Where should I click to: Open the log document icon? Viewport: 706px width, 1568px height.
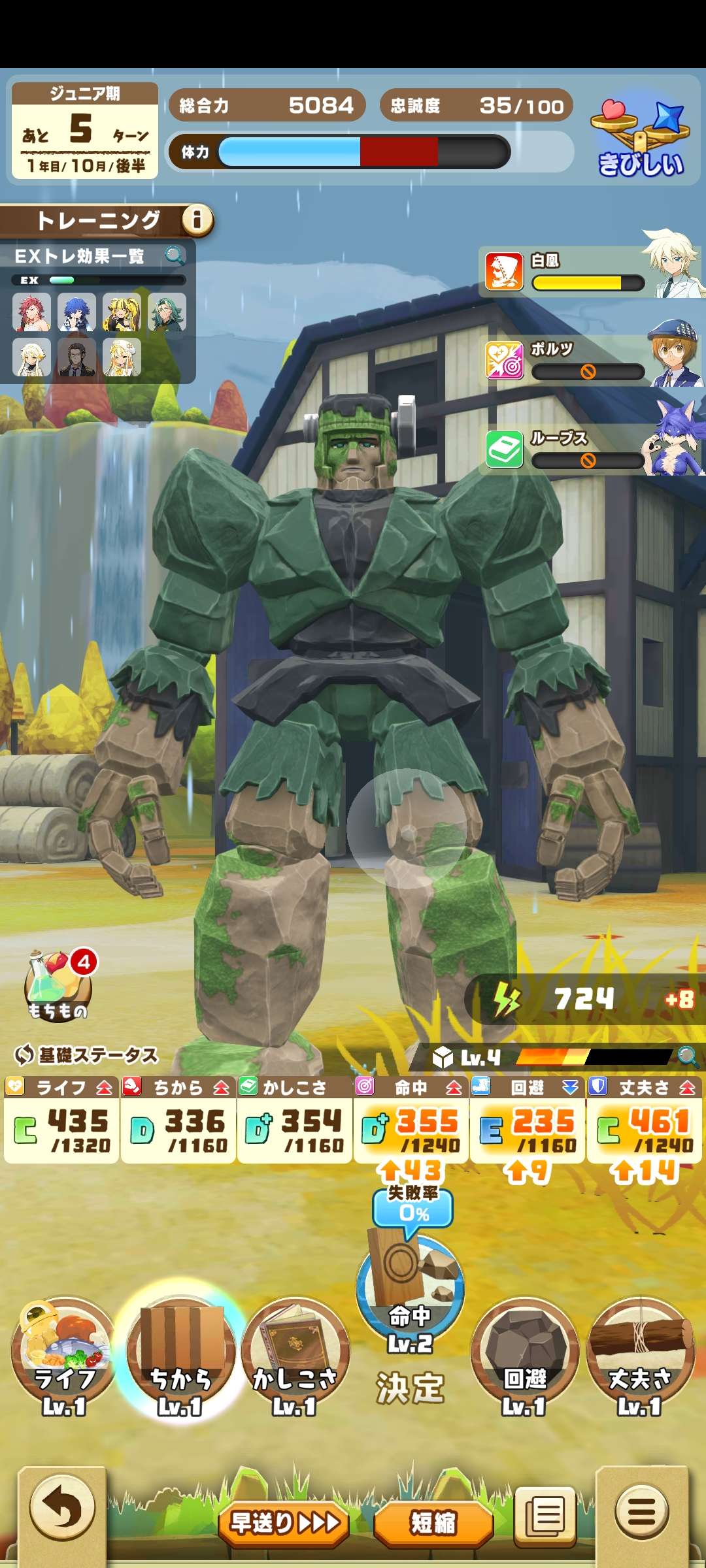pyautogui.click(x=546, y=1516)
